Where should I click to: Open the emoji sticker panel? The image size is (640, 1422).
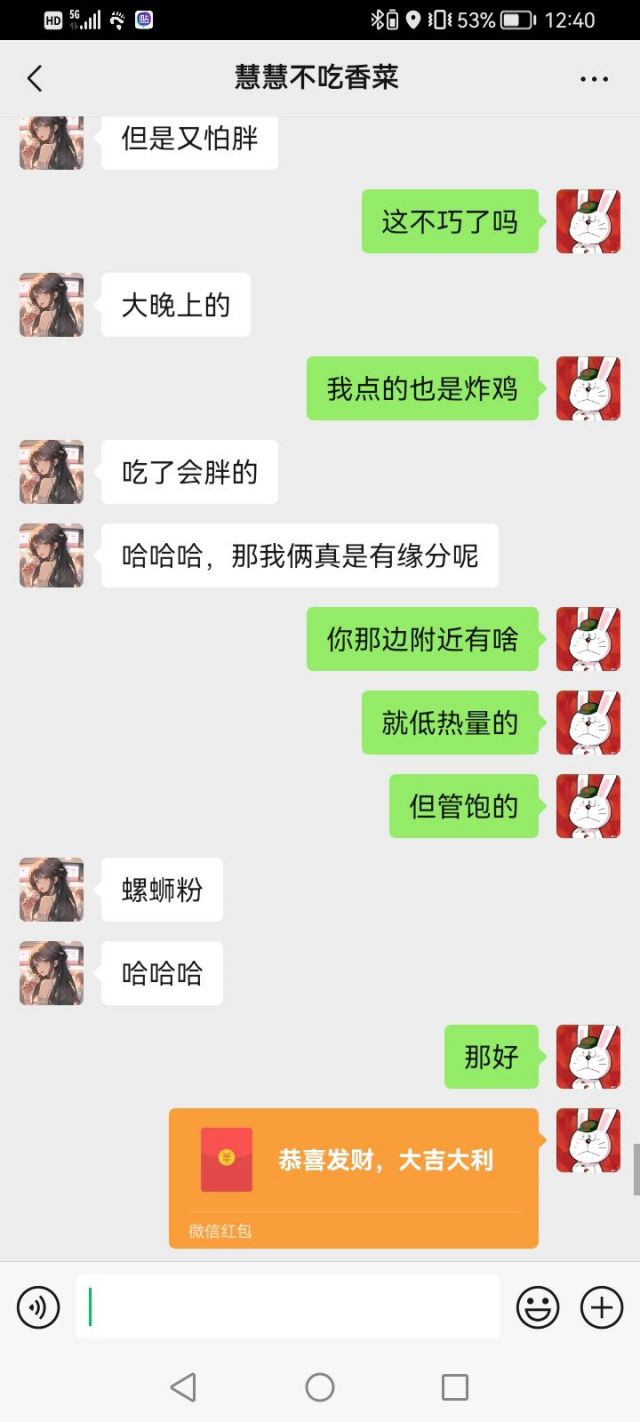[537, 1307]
